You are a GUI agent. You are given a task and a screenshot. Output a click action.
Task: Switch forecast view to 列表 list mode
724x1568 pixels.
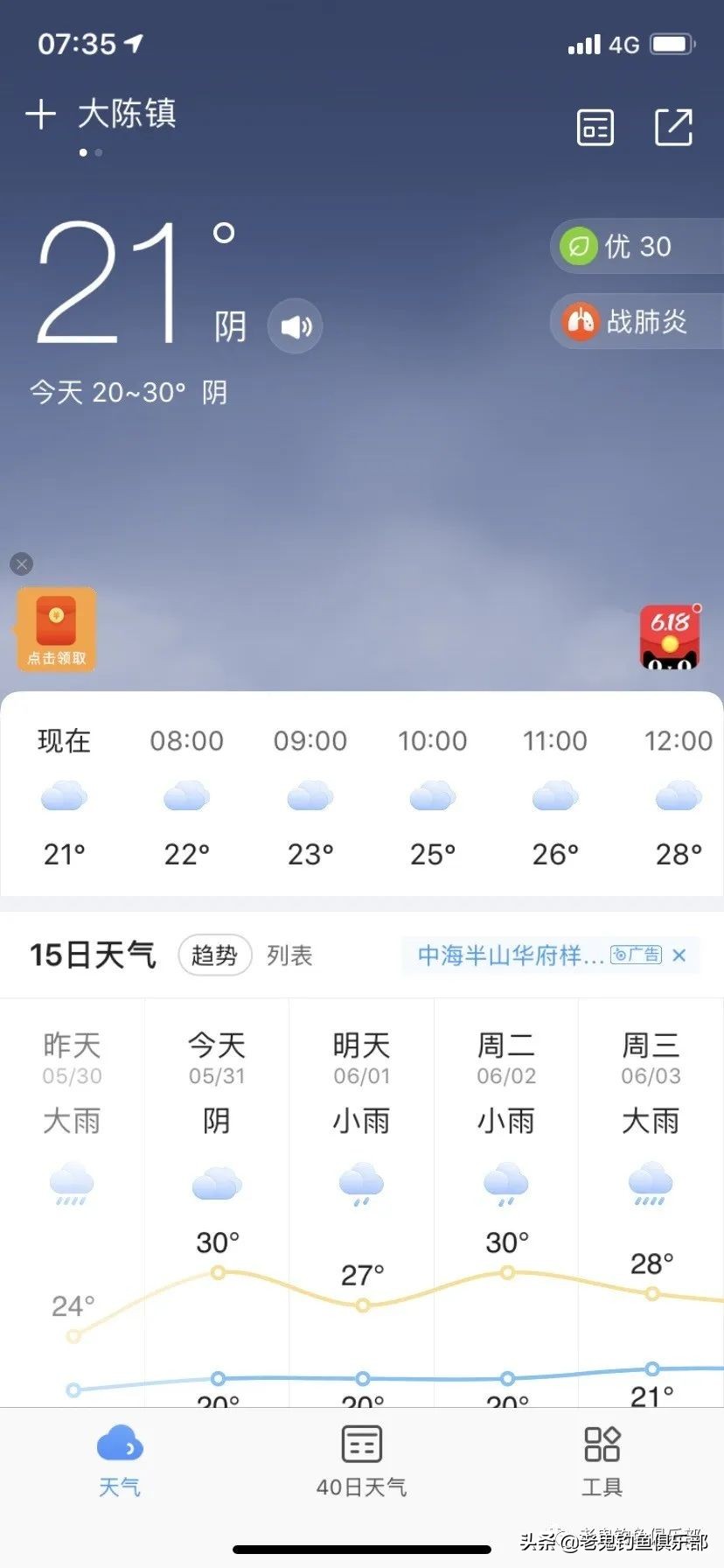(x=289, y=955)
